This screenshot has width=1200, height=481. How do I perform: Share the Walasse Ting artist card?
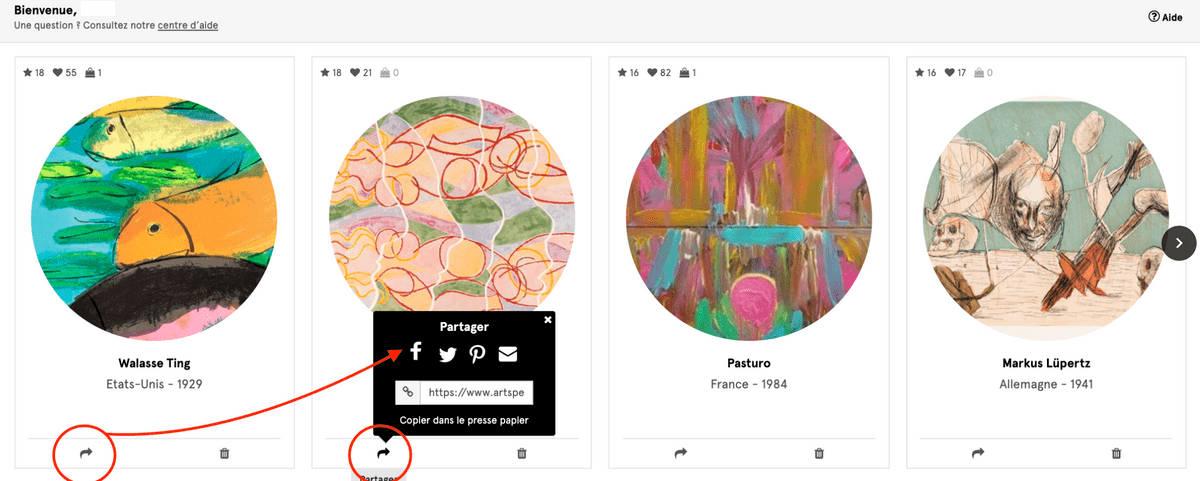[x=86, y=453]
